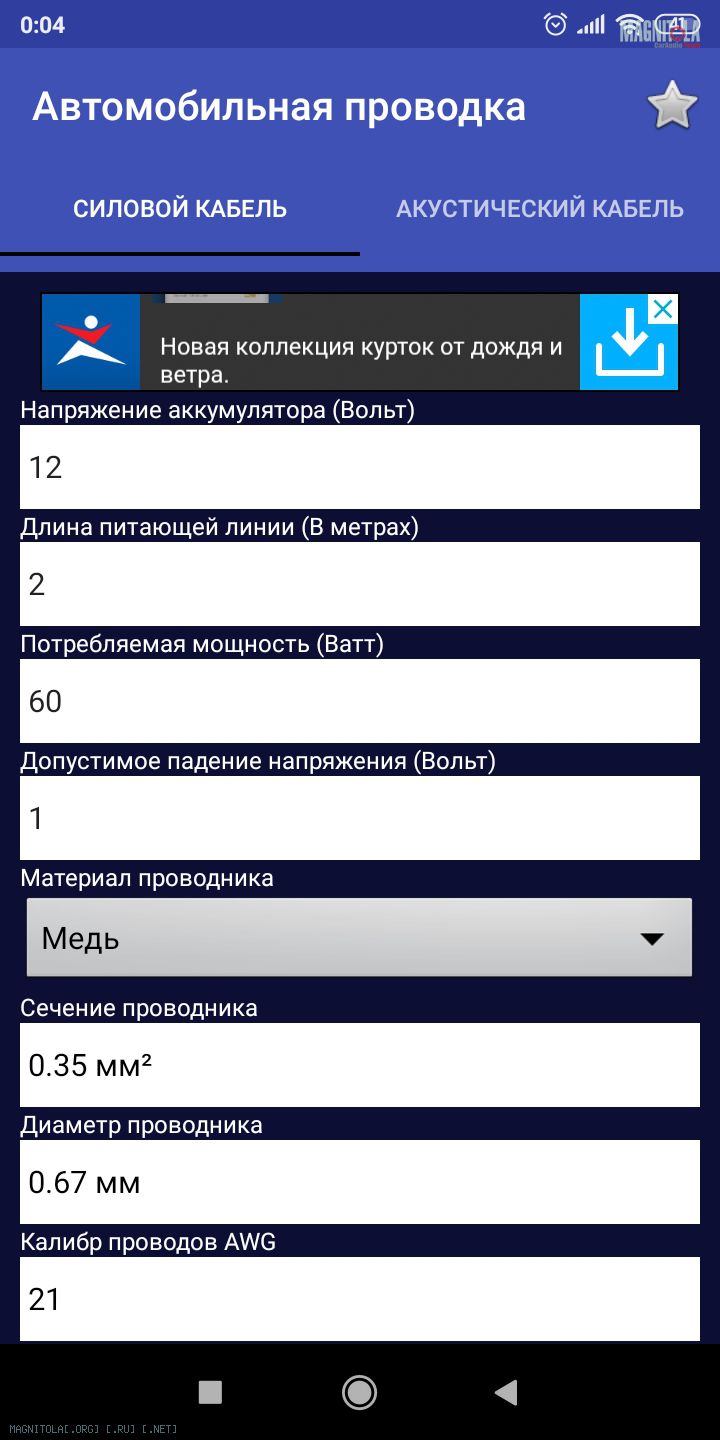Edit the battery voltage field showing 12
This screenshot has width=720, height=1440.
coord(360,467)
